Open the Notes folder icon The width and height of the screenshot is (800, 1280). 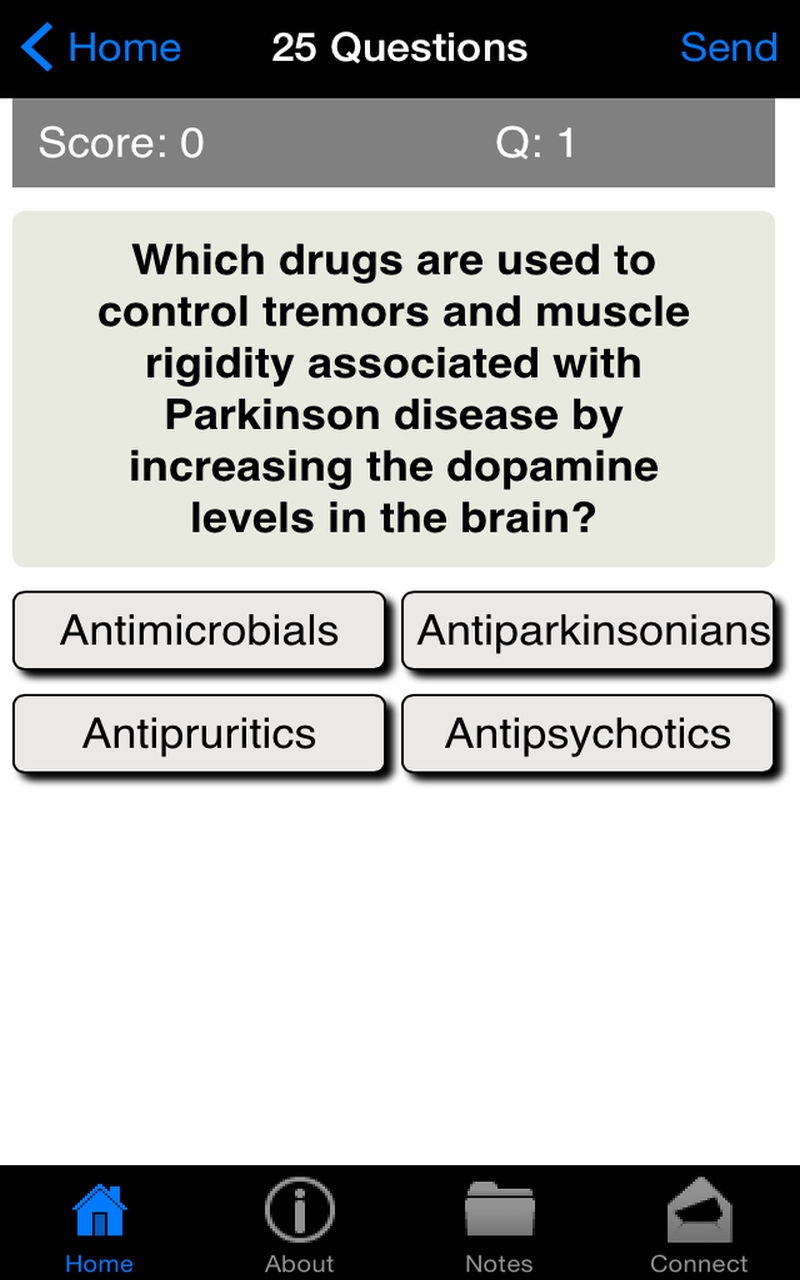pyautogui.click(x=499, y=1208)
